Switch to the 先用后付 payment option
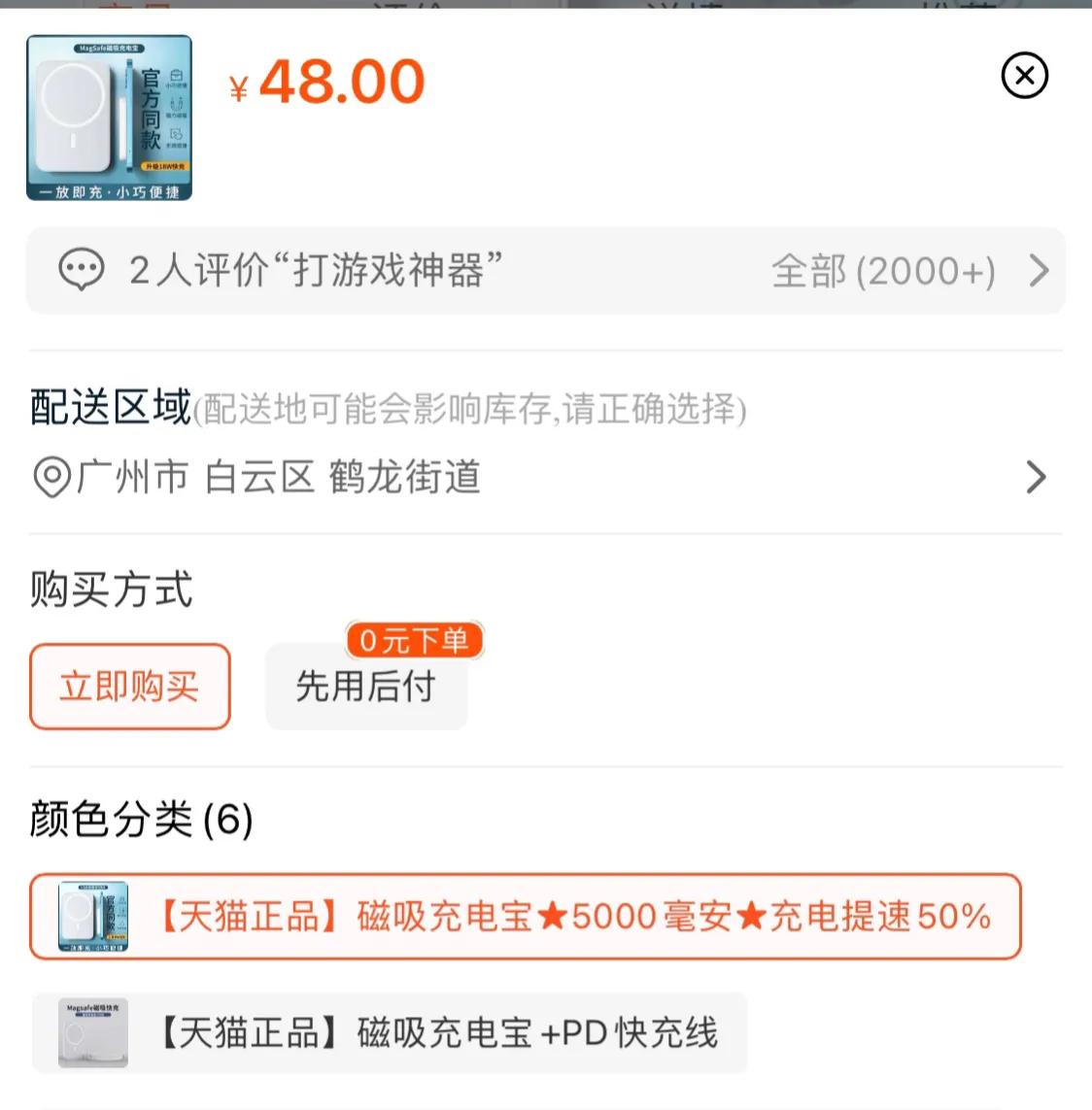The width and height of the screenshot is (1092, 1110). [x=366, y=688]
